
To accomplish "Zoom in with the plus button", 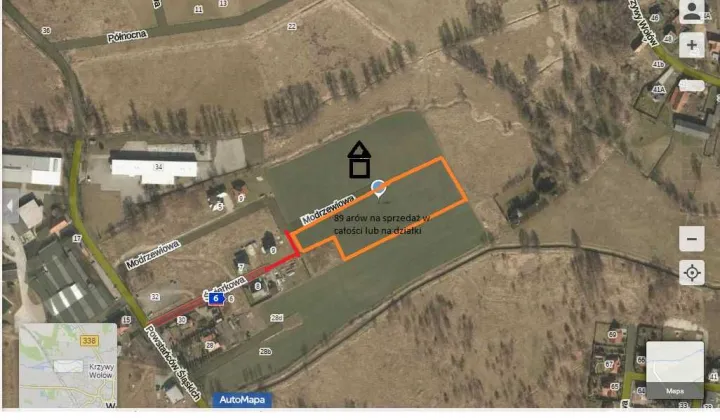I will (692, 46).
